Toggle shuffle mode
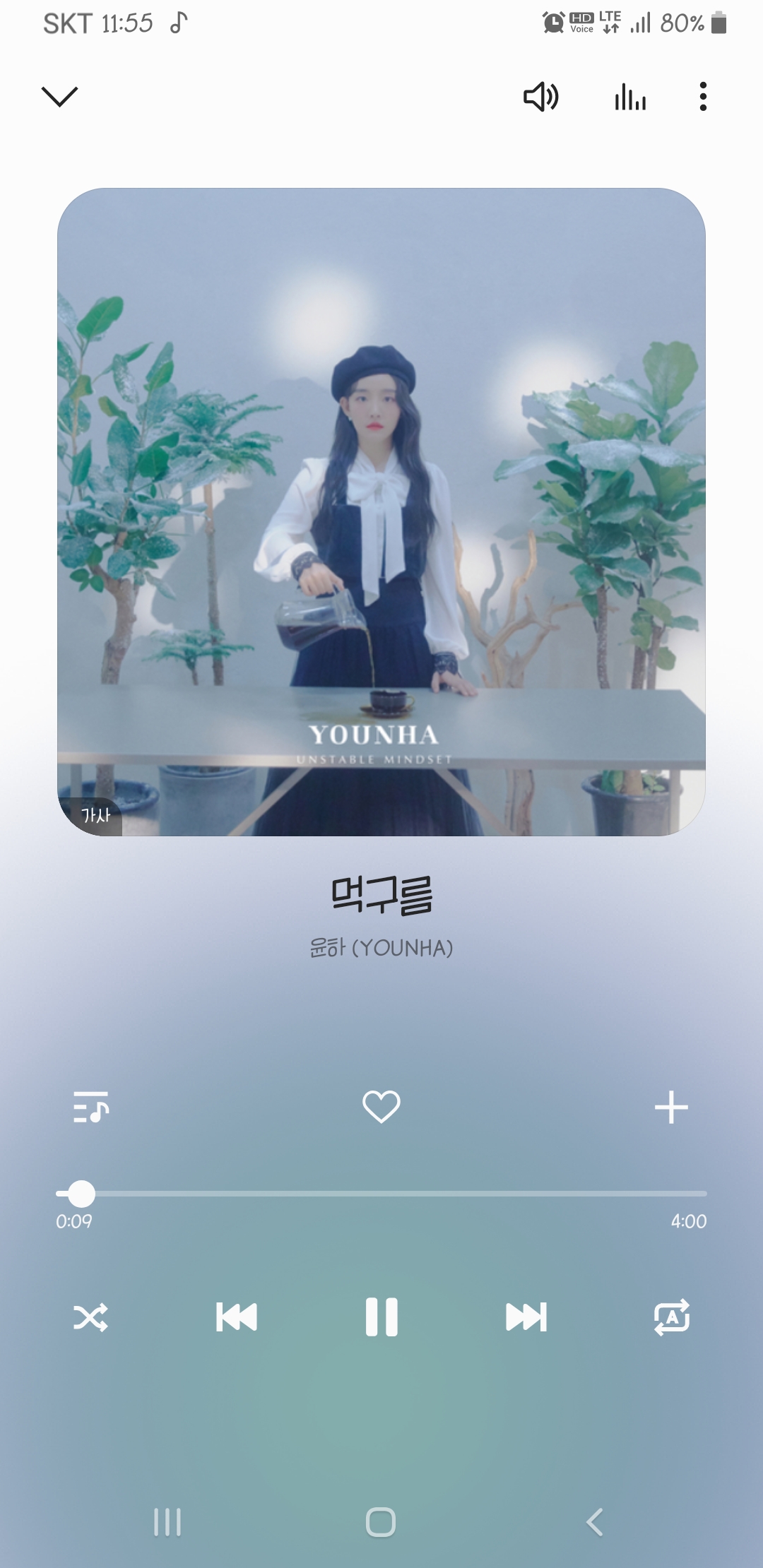 click(90, 1317)
